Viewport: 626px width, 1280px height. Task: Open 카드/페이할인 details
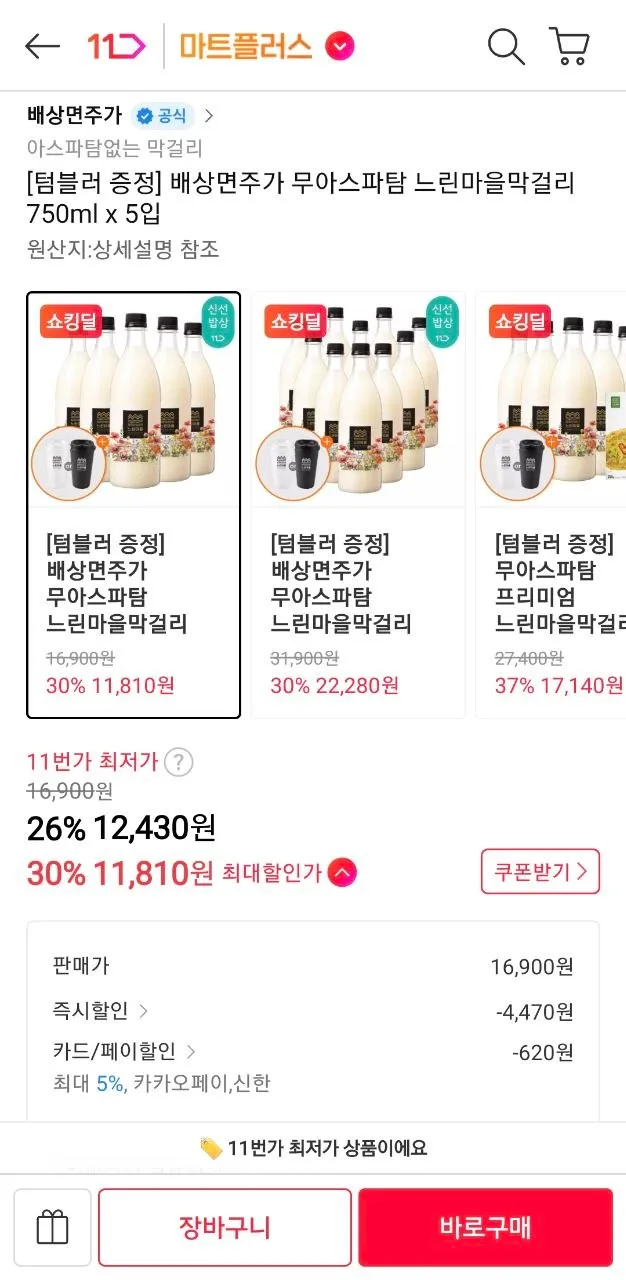point(125,1051)
